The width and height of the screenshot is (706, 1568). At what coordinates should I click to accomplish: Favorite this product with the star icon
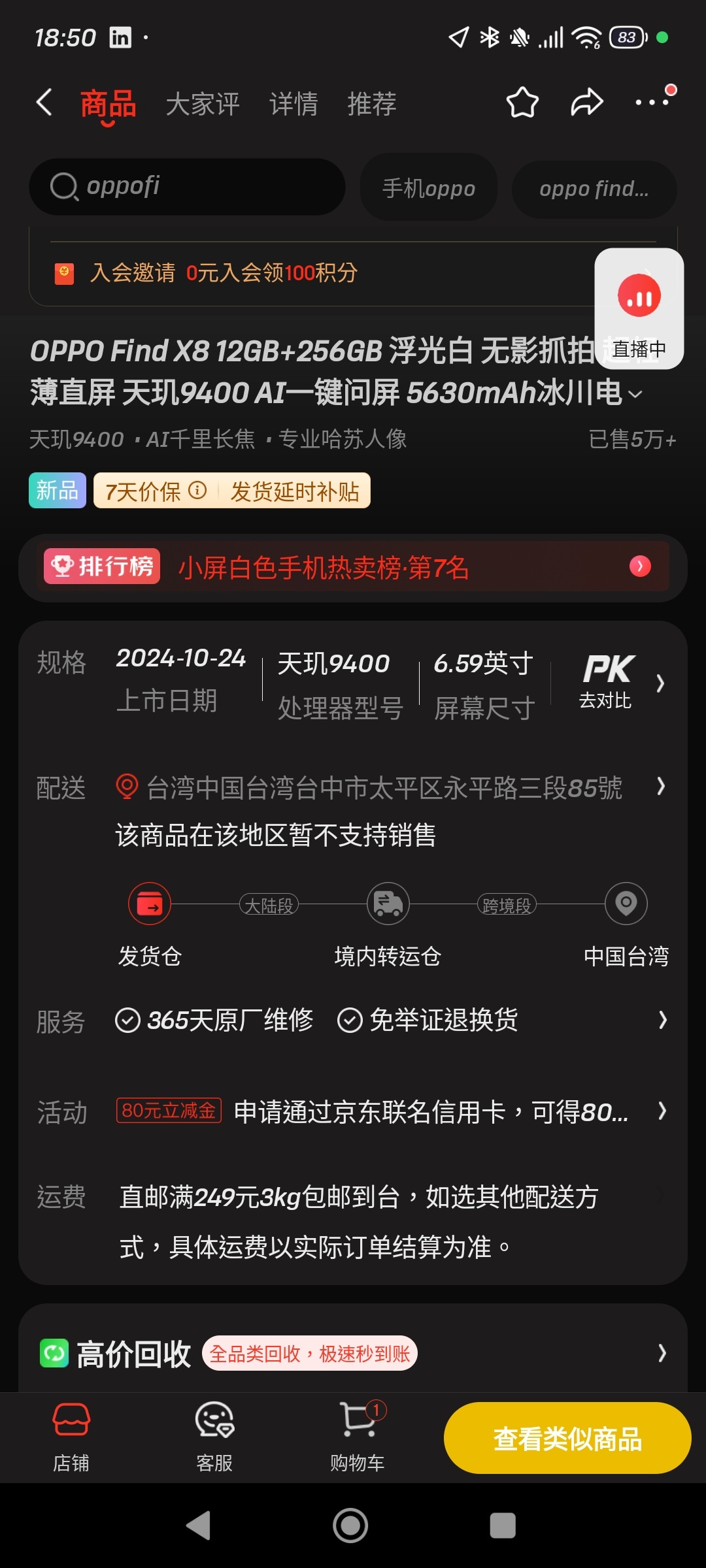[522, 103]
